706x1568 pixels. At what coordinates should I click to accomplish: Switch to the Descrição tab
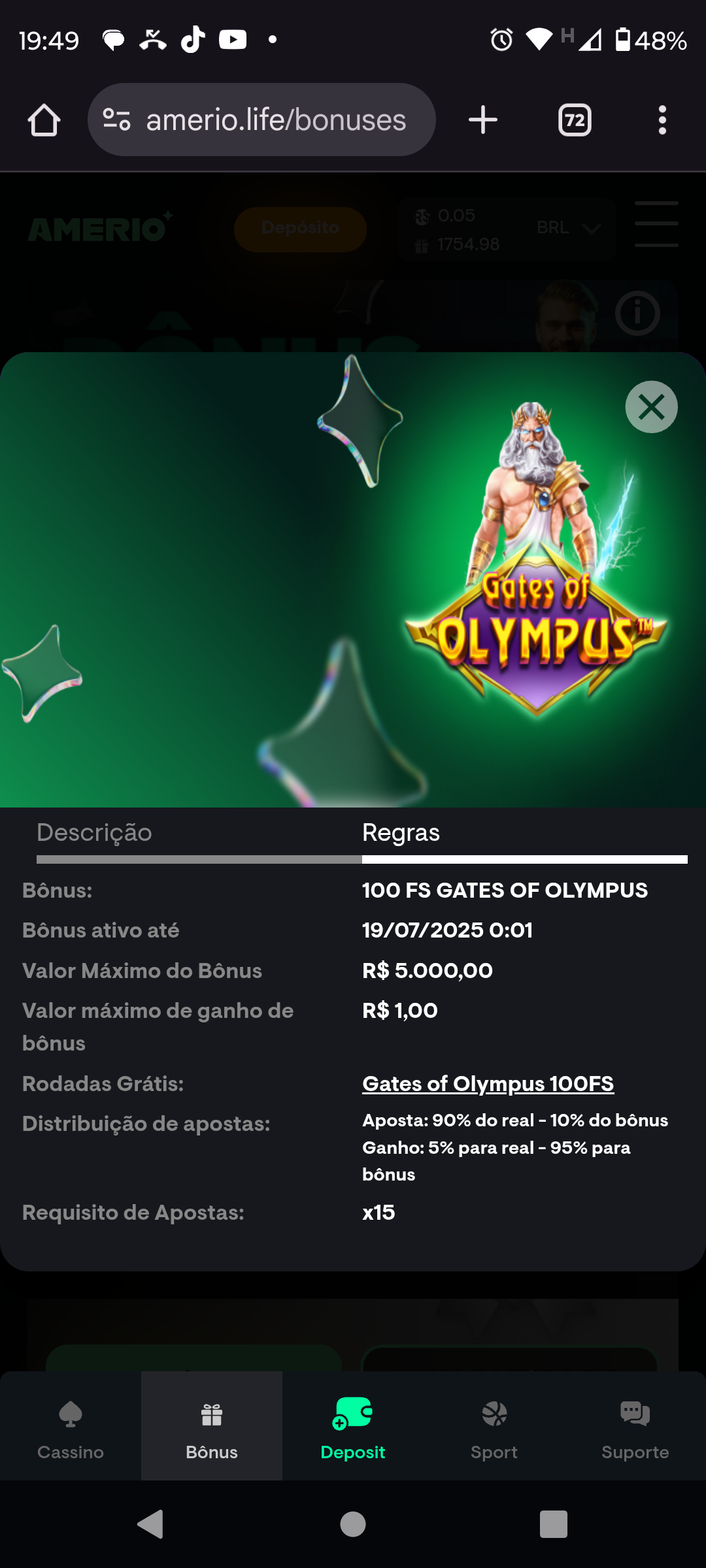(95, 833)
